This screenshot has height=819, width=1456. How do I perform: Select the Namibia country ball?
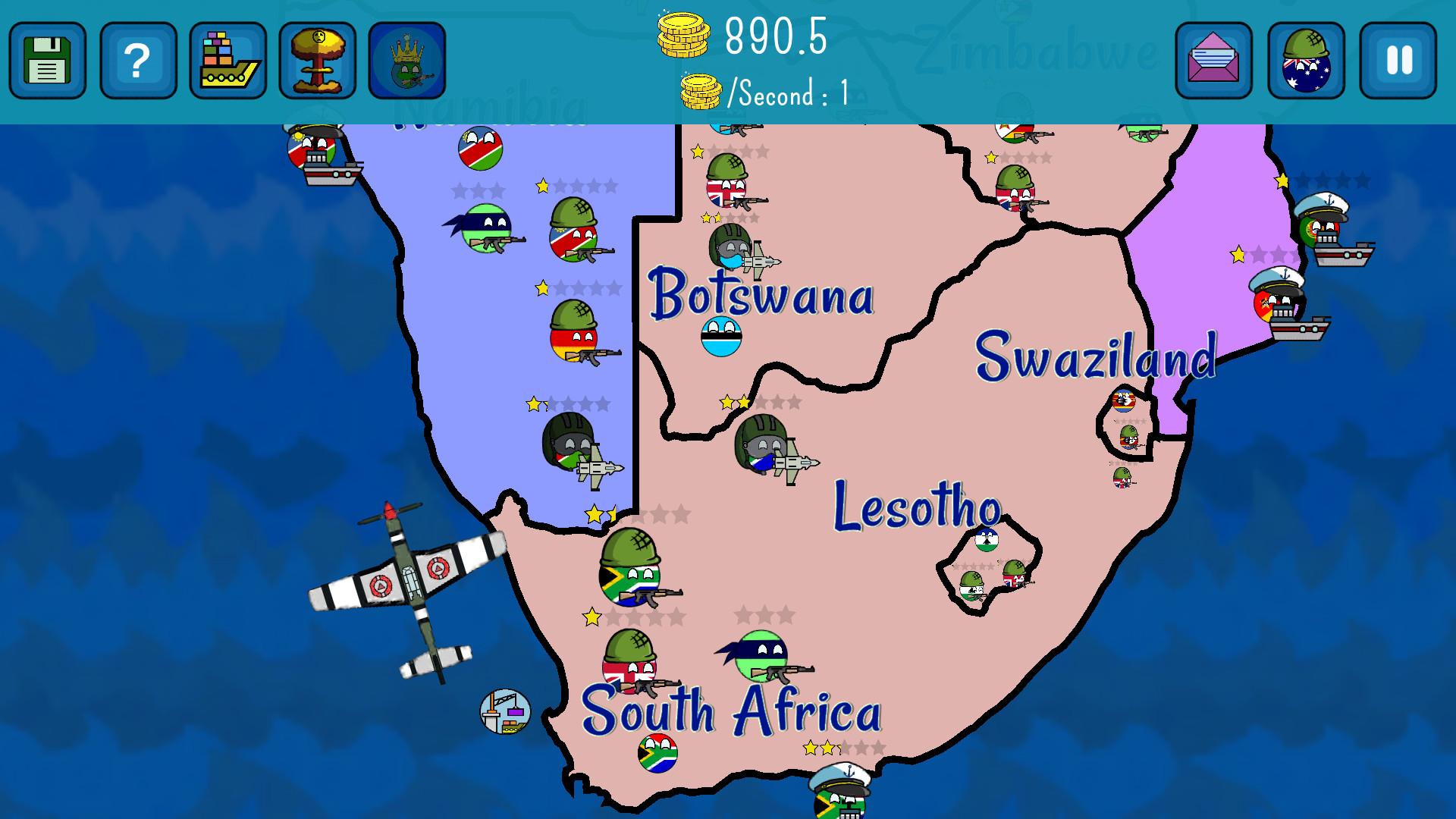480,149
